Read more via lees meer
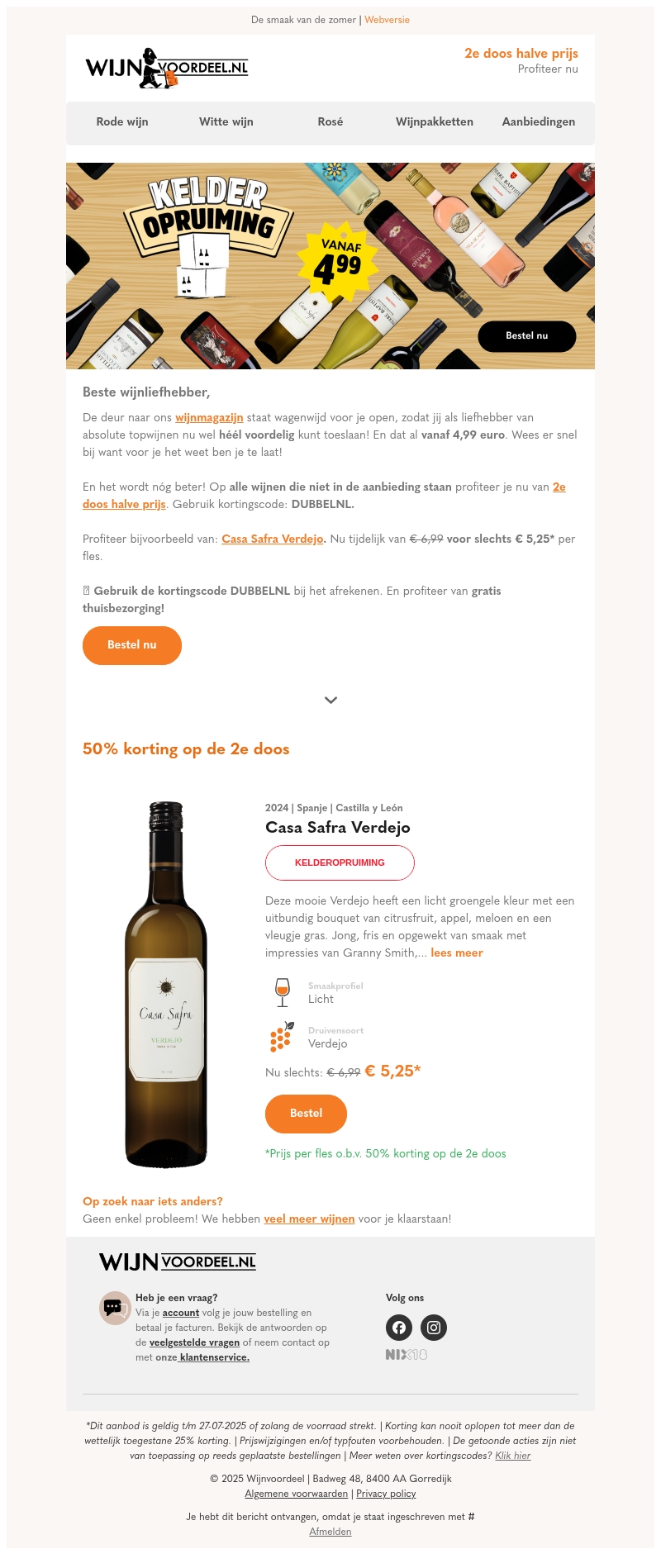Image resolution: width=661 pixels, height=1568 pixels. (456, 953)
